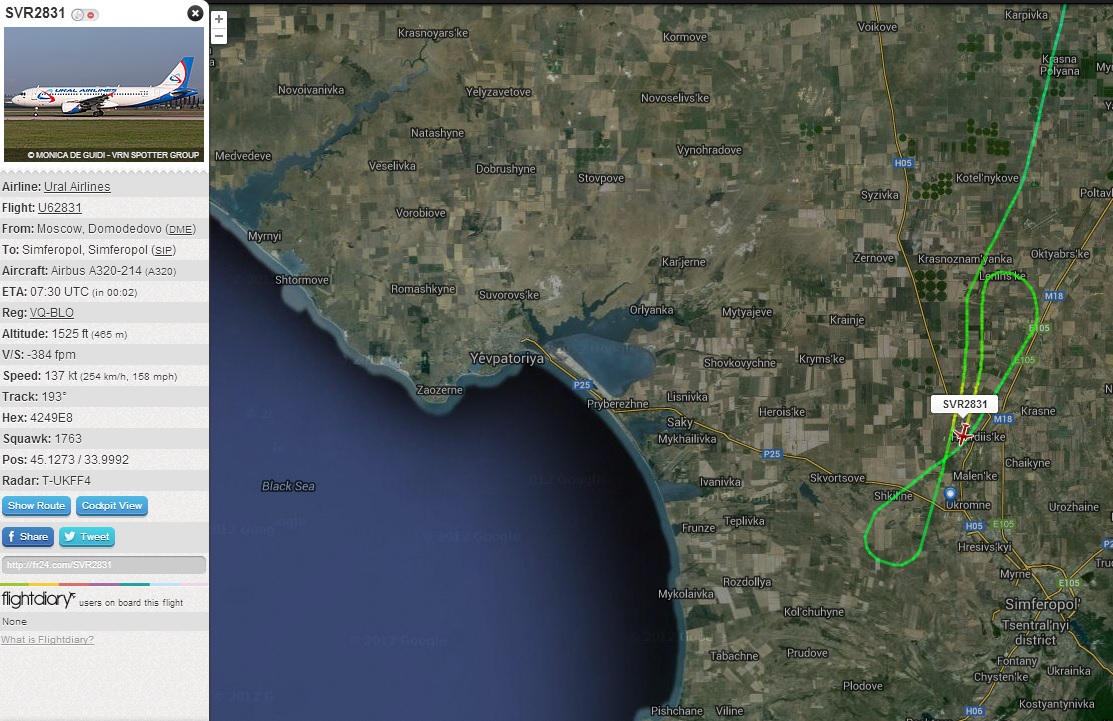The height and width of the screenshot is (721, 1113).
Task: Select the fr24.com/SVR2831 URL field
Action: (103, 565)
